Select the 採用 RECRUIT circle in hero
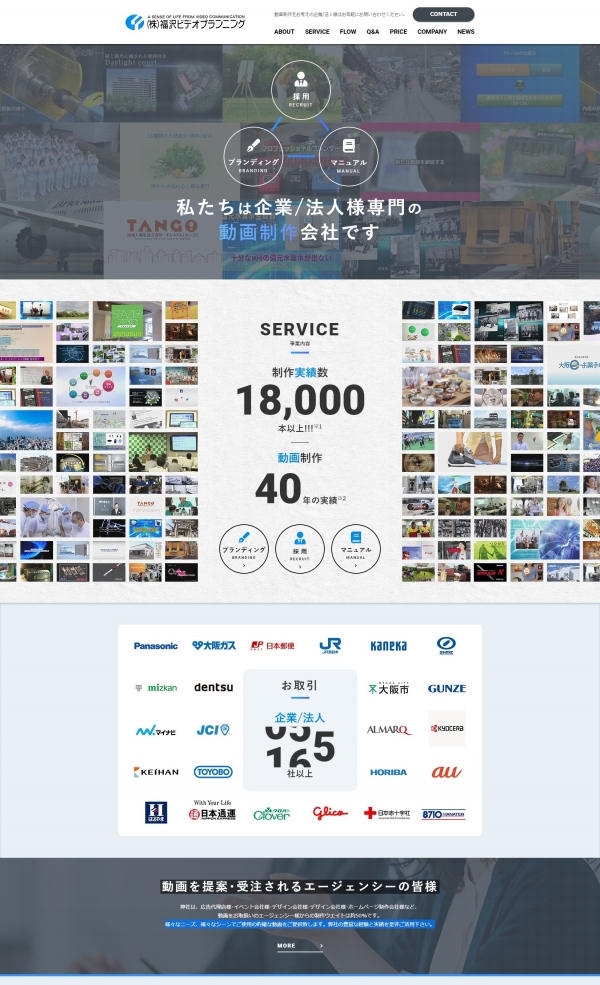Image resolution: width=600 pixels, height=985 pixels. pos(300,89)
